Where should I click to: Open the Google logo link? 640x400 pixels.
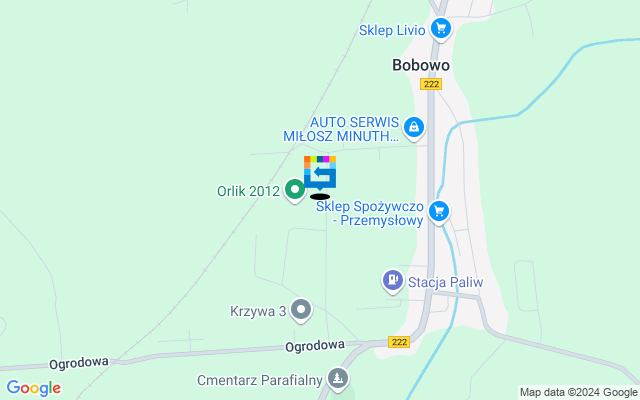[x=33, y=388]
